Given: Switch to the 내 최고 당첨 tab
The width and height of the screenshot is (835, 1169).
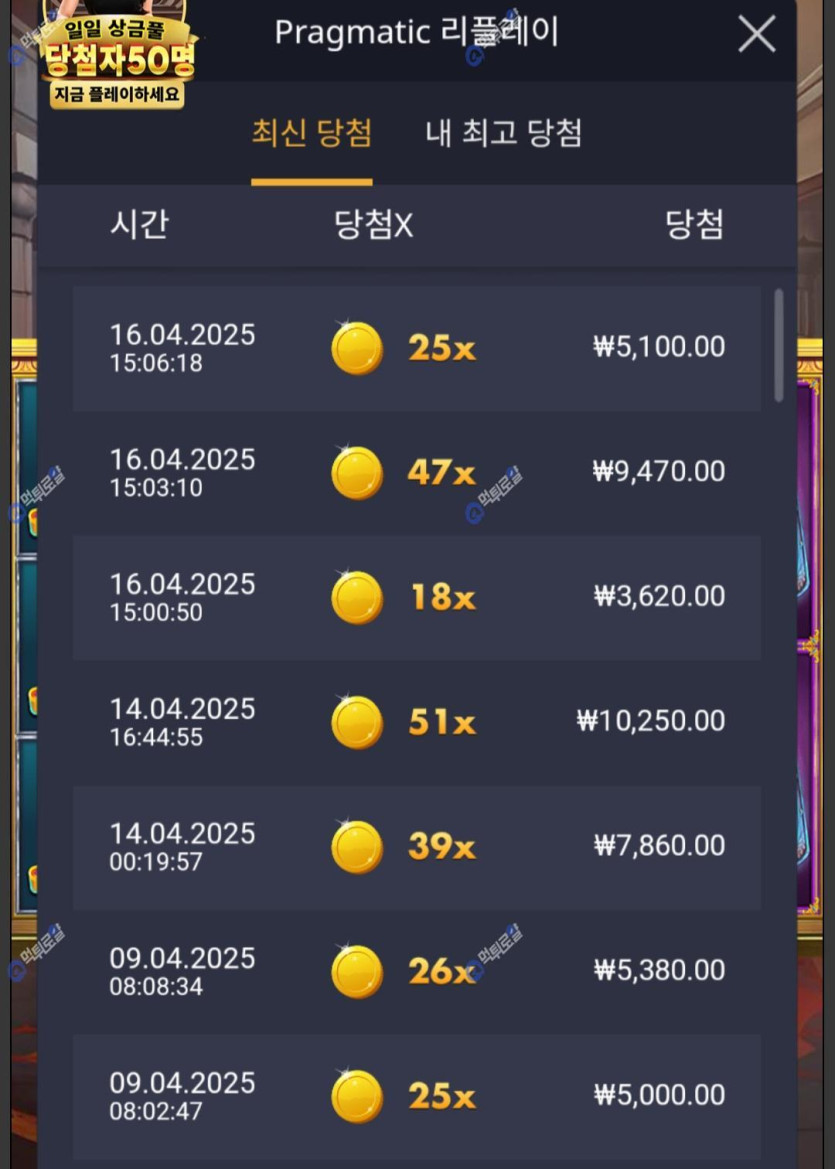Looking at the screenshot, I should coord(503,134).
